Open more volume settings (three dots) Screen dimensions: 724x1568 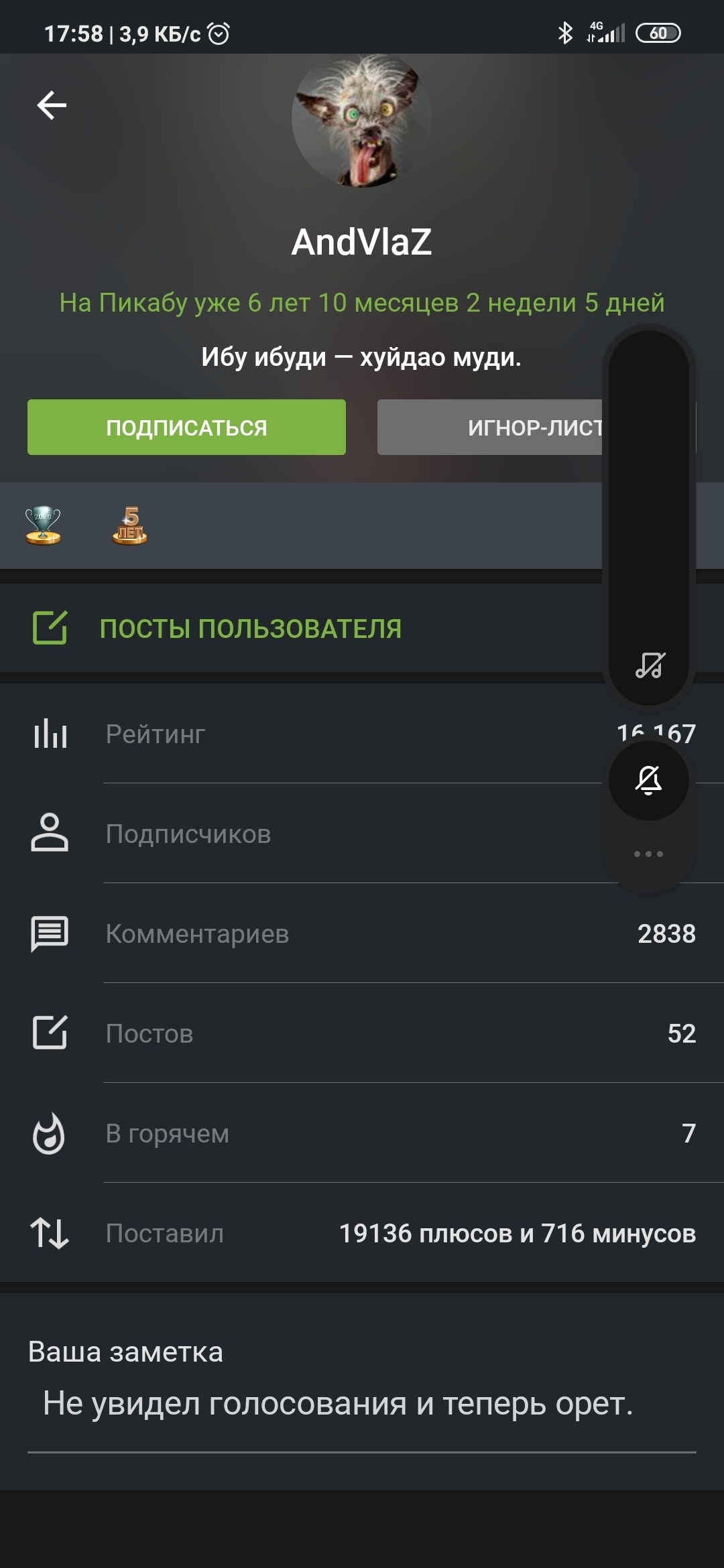(649, 854)
